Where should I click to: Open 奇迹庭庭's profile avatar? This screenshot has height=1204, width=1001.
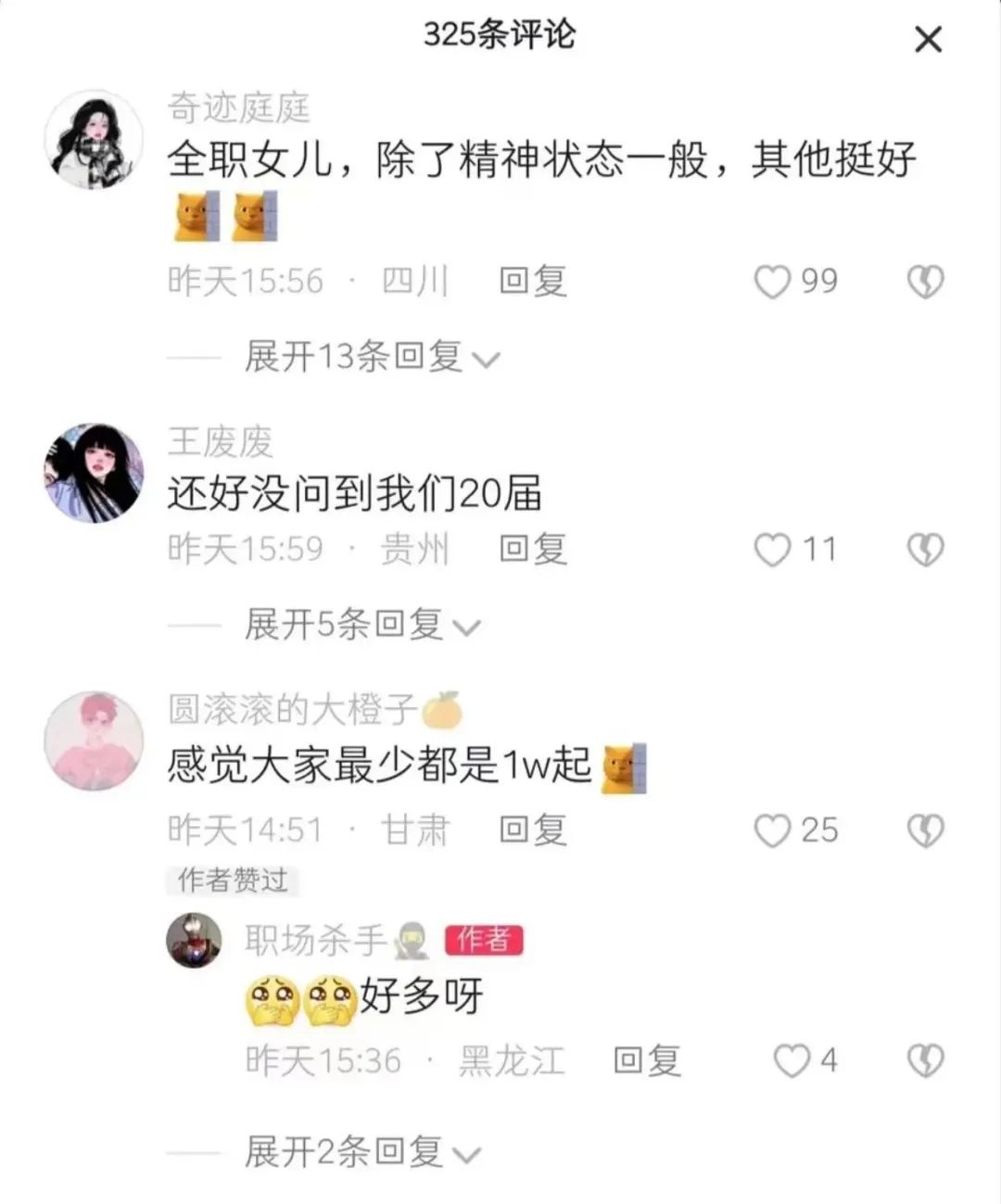pyautogui.click(x=95, y=140)
